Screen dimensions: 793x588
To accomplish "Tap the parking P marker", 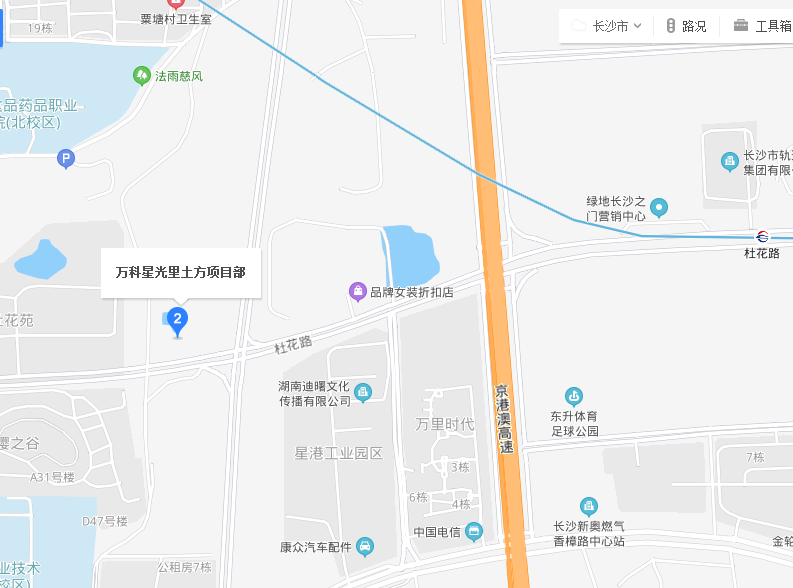I will click(66, 158).
